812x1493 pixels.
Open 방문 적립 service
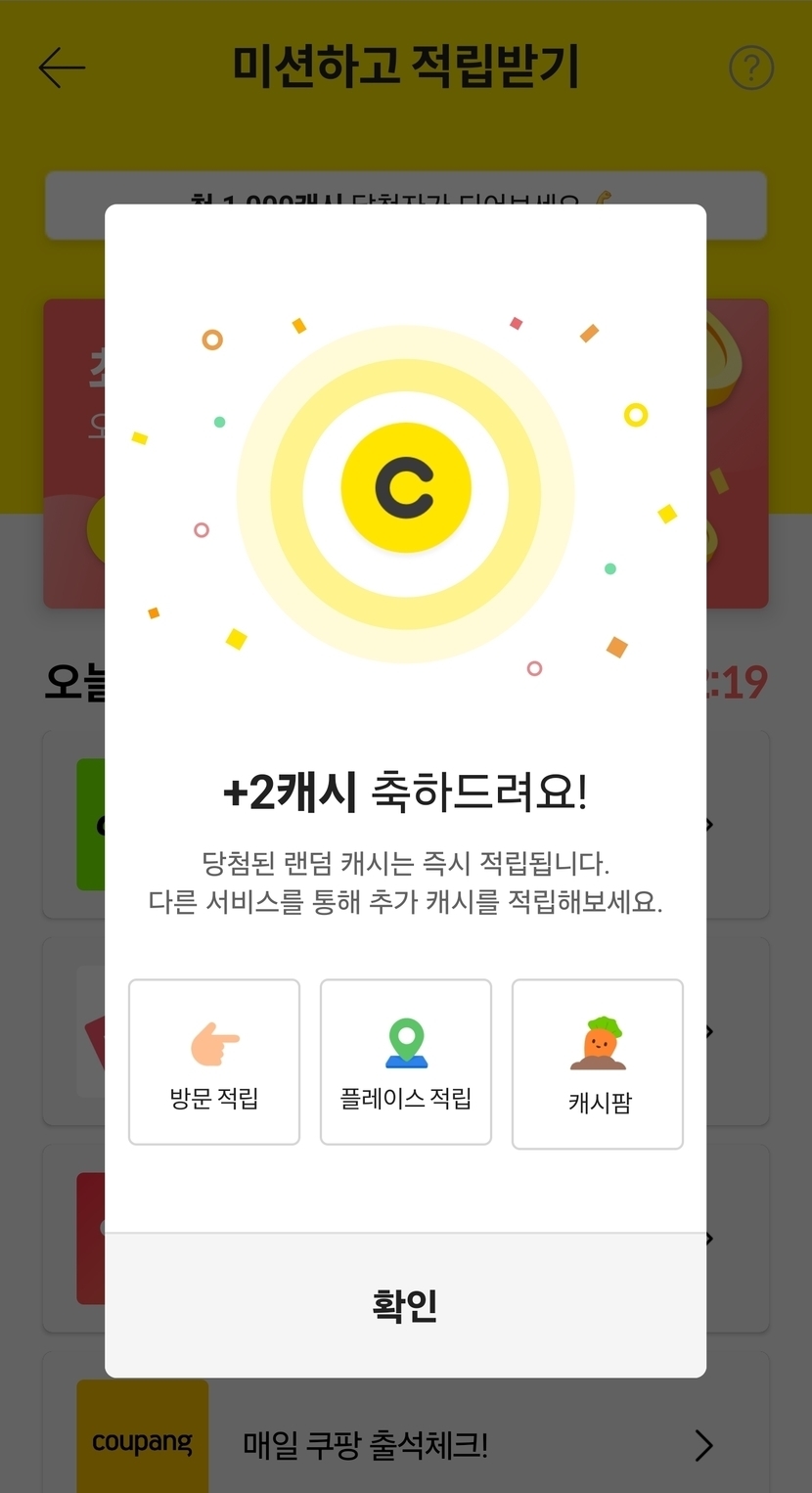214,1063
